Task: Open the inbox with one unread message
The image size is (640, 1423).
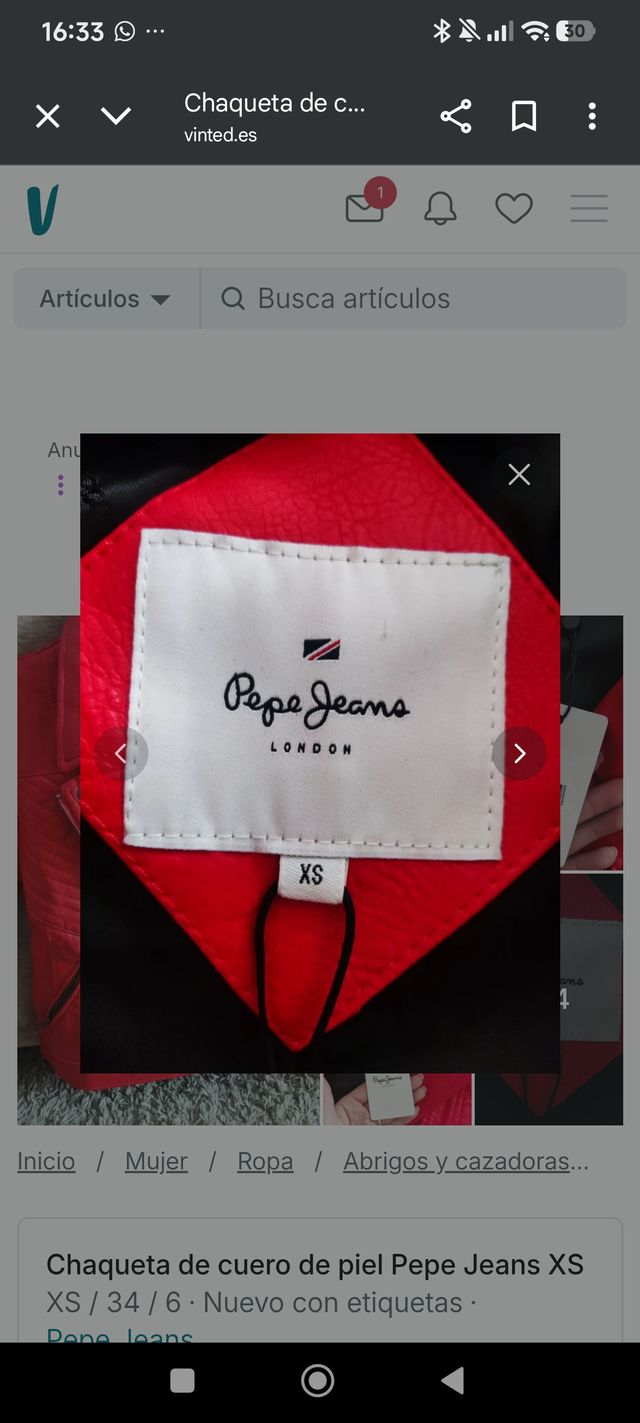Action: tap(365, 207)
